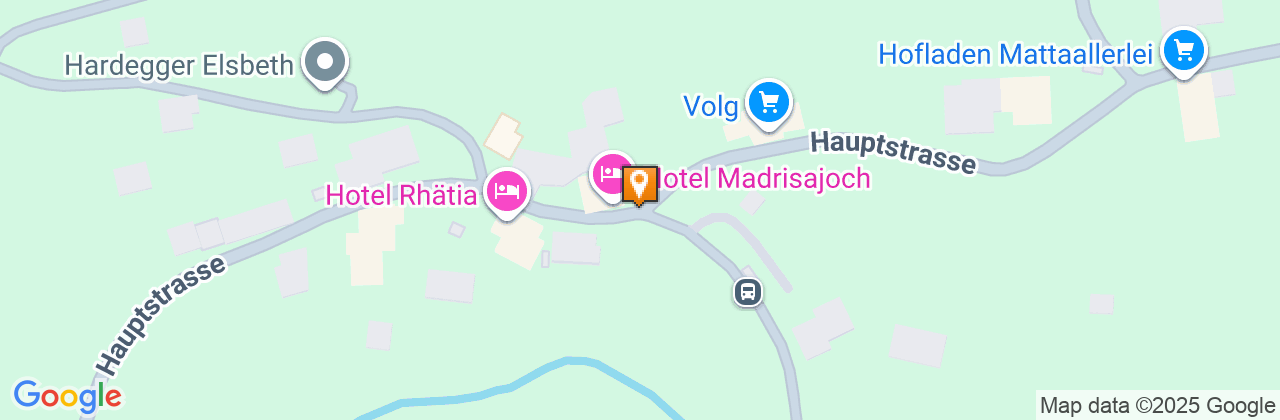The image size is (1280, 420).
Task: Open the Hofladen Mattaallerlei shop pin
Action: point(1184,49)
